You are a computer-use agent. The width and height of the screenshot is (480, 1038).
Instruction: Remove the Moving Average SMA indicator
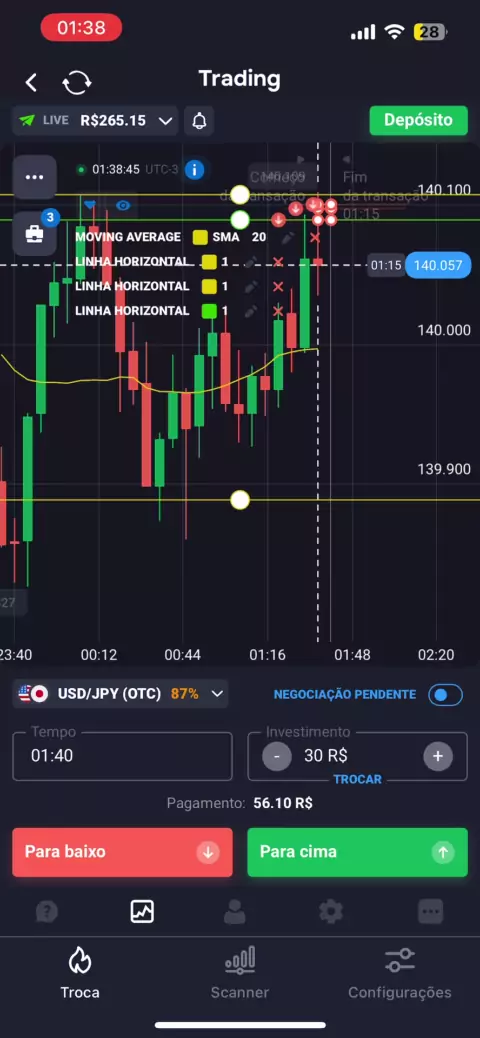click(x=315, y=237)
